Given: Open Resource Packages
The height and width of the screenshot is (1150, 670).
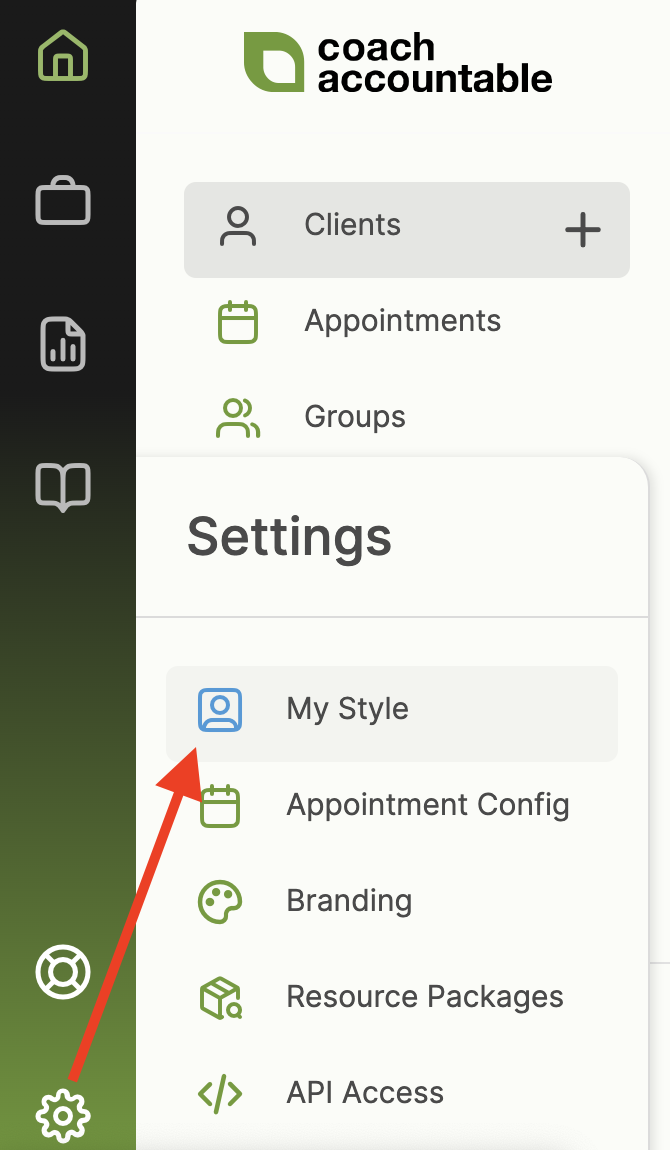Looking at the screenshot, I should [424, 998].
